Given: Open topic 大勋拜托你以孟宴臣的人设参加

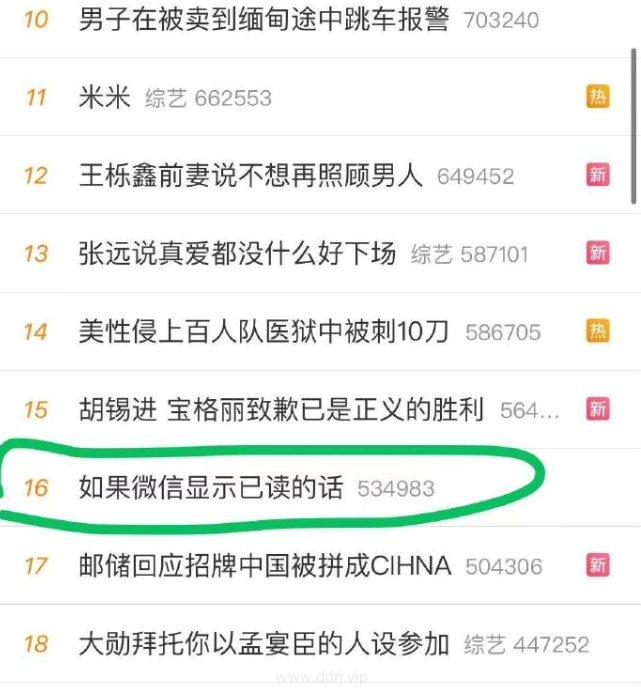Looking at the screenshot, I should tap(264, 644).
